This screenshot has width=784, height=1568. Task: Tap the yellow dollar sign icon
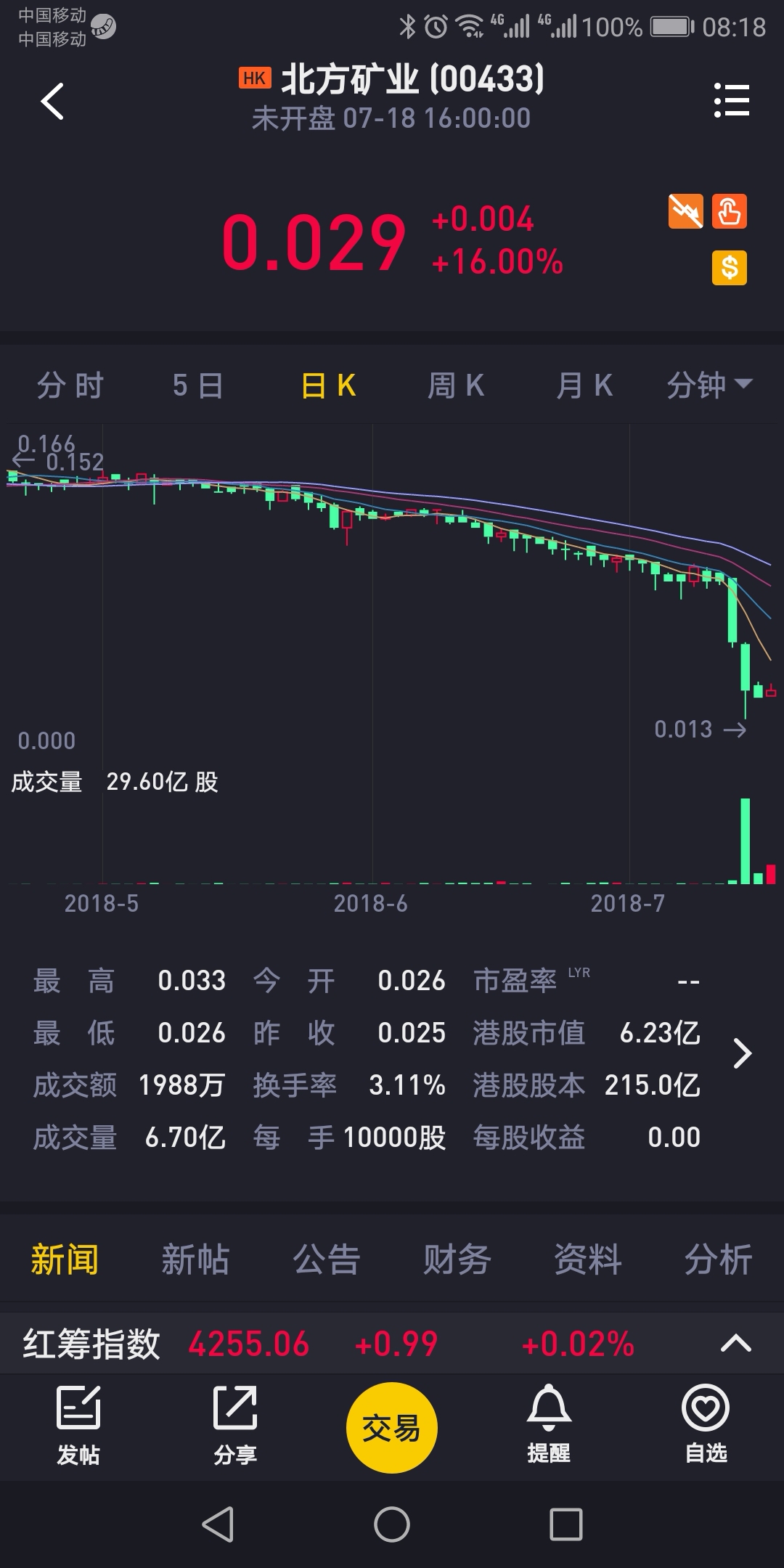pyautogui.click(x=729, y=268)
